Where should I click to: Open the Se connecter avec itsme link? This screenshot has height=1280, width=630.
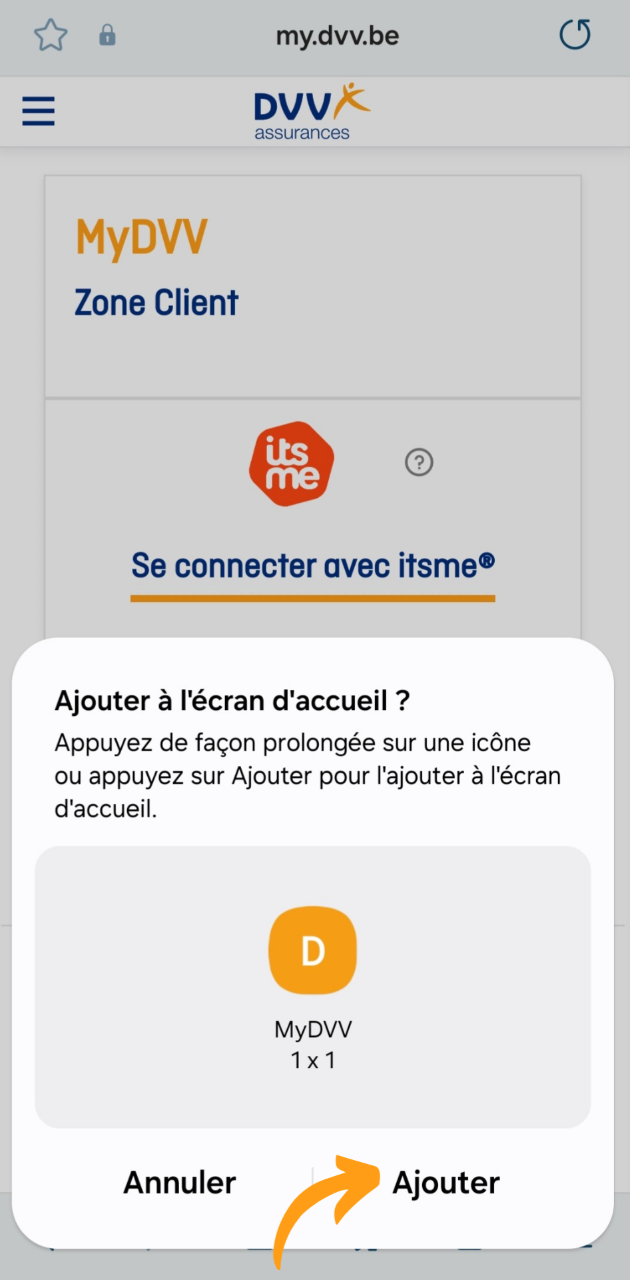click(x=313, y=566)
